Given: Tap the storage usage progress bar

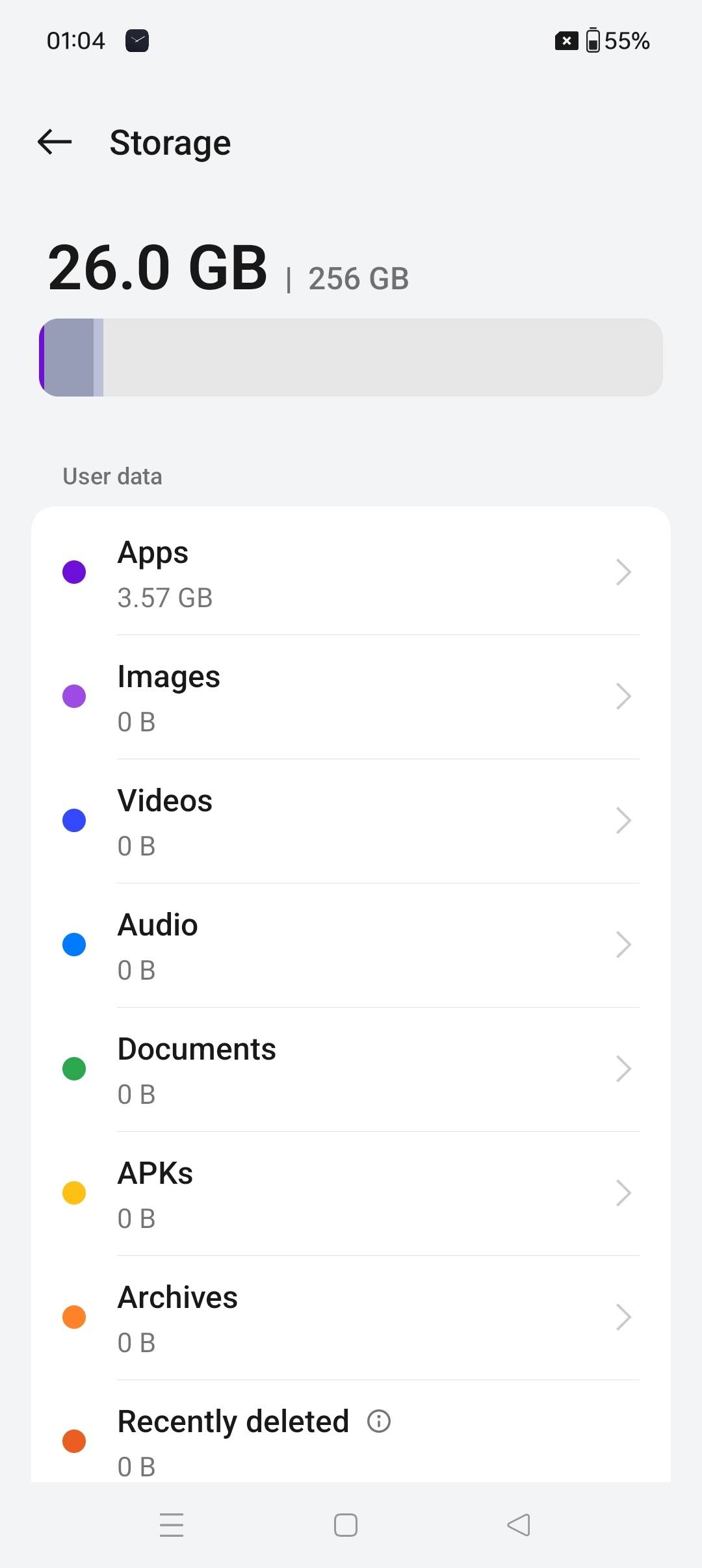Looking at the screenshot, I should coord(351,357).
